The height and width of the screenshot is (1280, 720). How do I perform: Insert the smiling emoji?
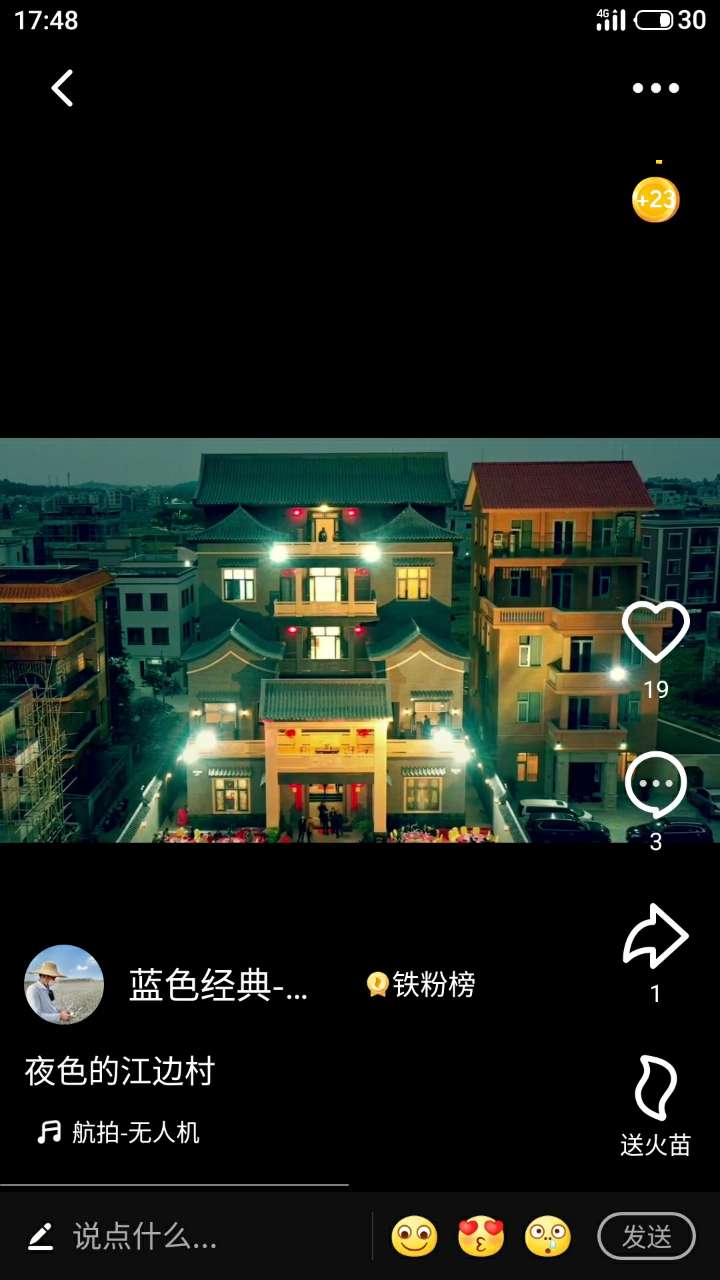click(414, 1237)
